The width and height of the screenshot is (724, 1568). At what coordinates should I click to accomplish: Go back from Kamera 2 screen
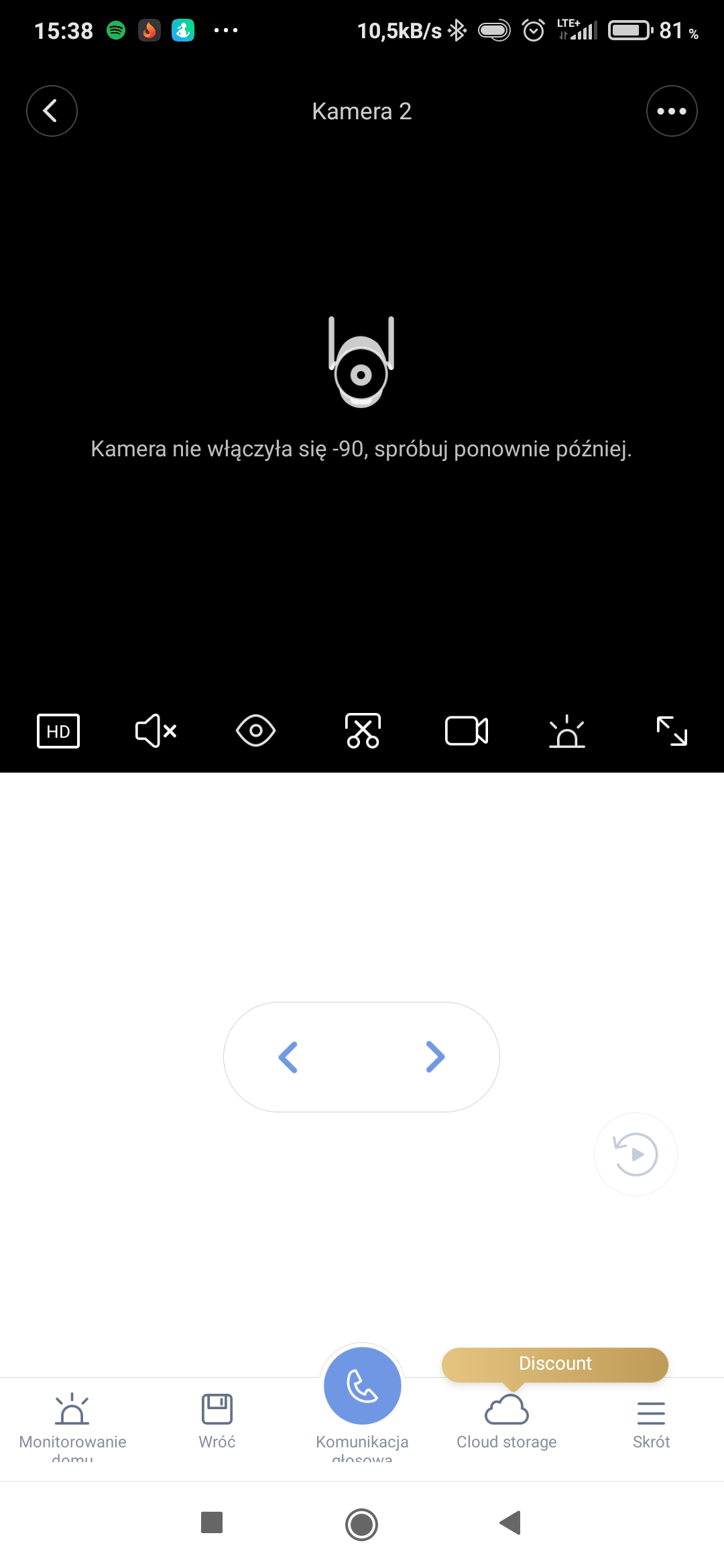pyautogui.click(x=52, y=111)
